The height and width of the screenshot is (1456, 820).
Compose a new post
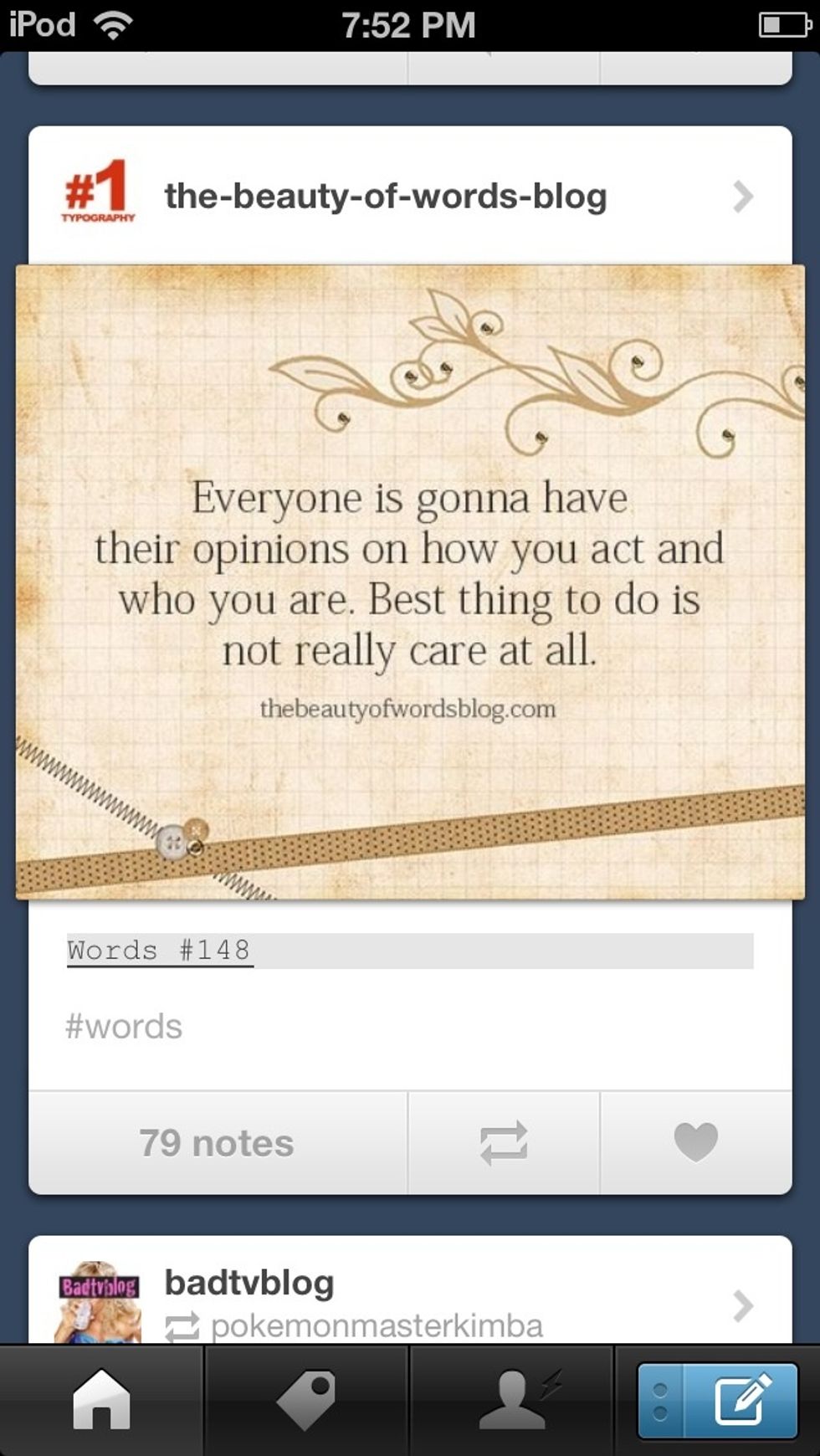coord(741,1399)
